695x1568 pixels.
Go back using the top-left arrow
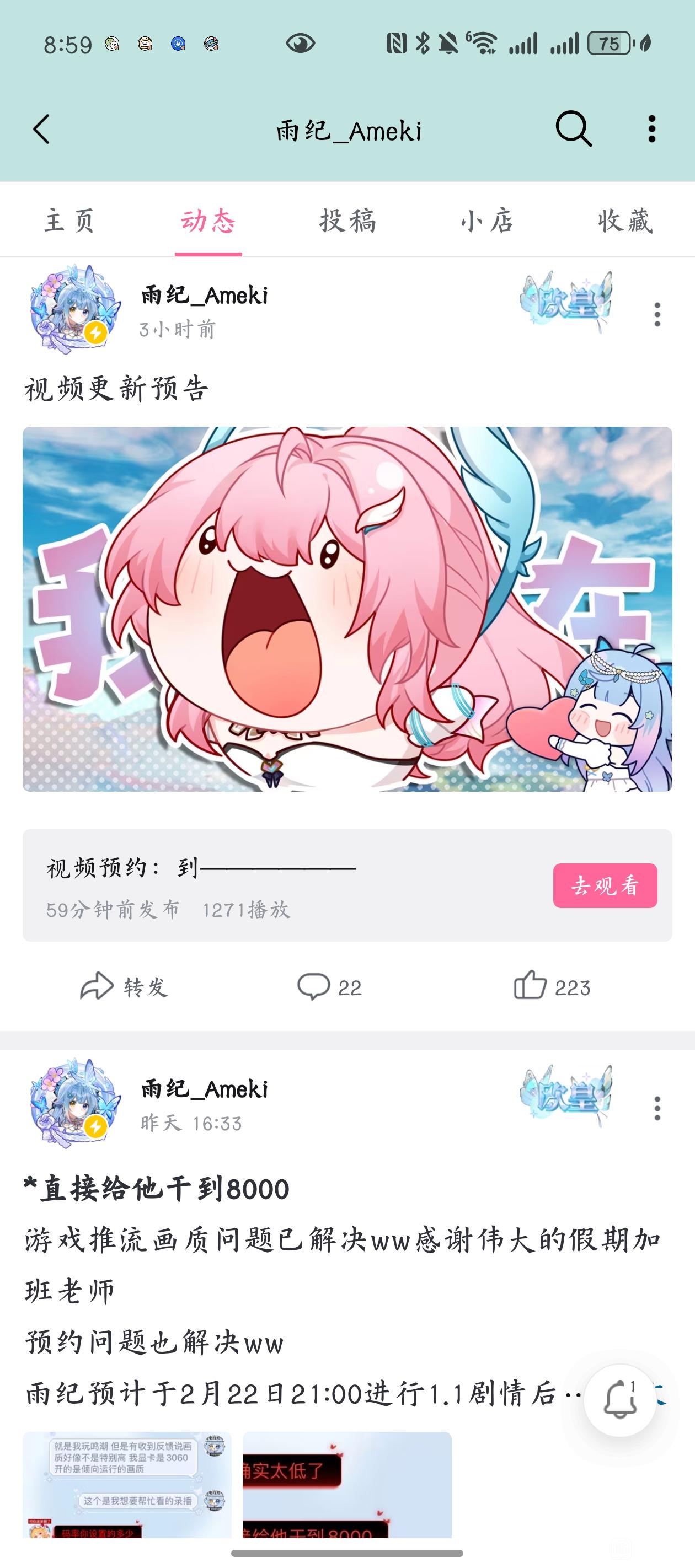point(41,129)
